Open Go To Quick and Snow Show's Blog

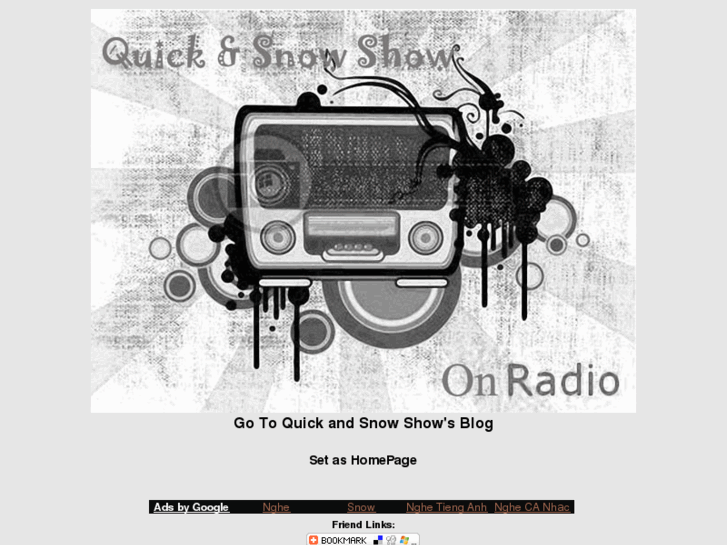[363, 423]
